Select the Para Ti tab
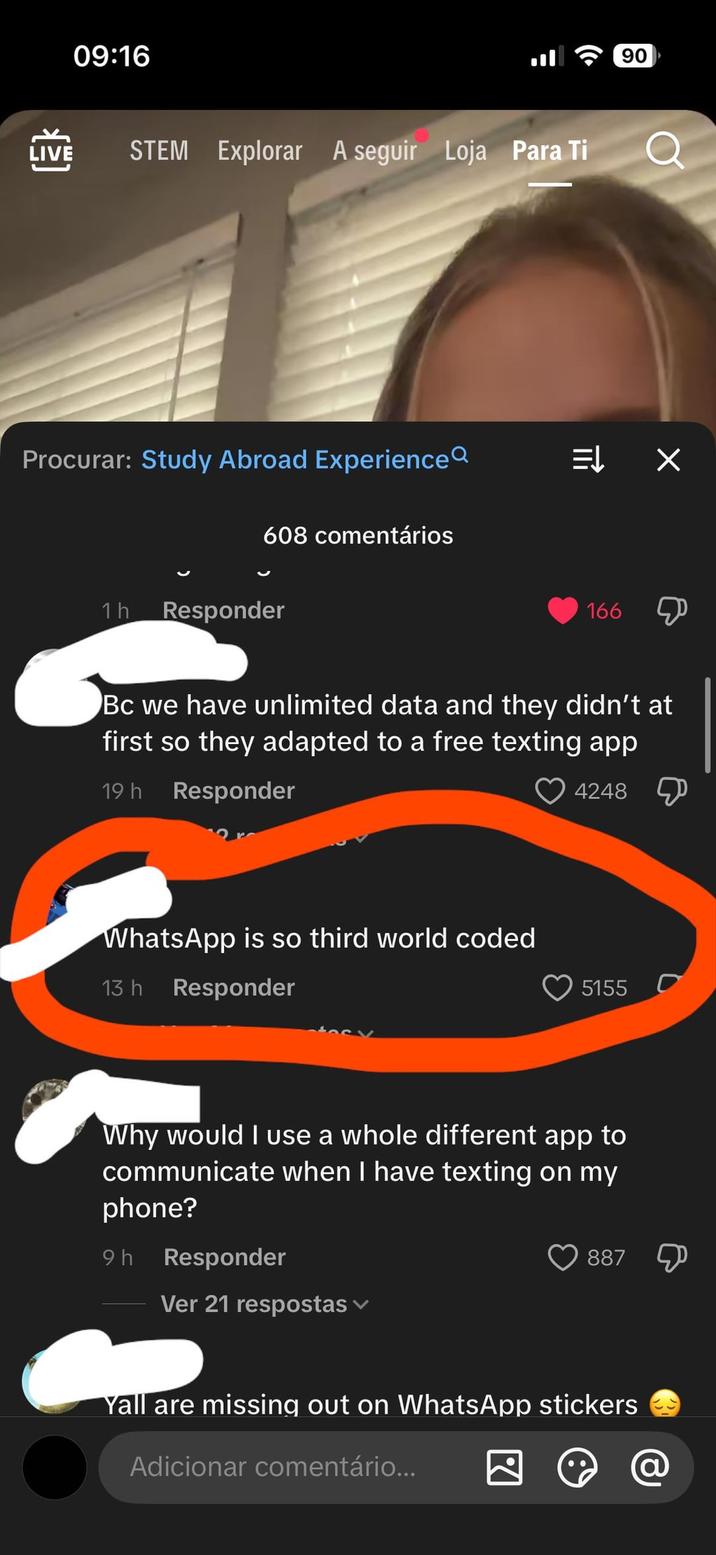Screen dimensions: 716x1555 point(549,150)
